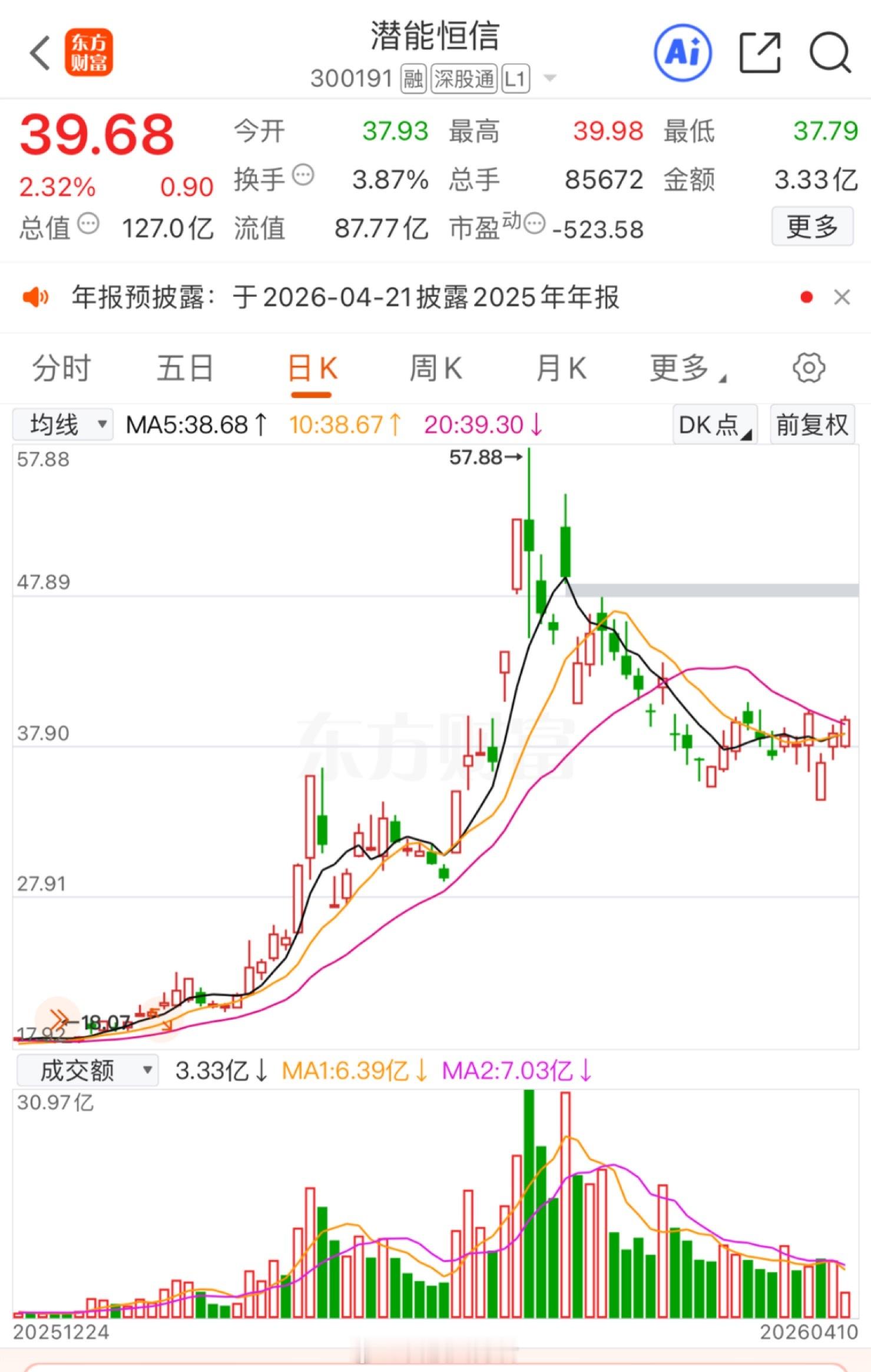Screen dimensions: 871x1372
Task: Open the search icon
Action: click(831, 53)
